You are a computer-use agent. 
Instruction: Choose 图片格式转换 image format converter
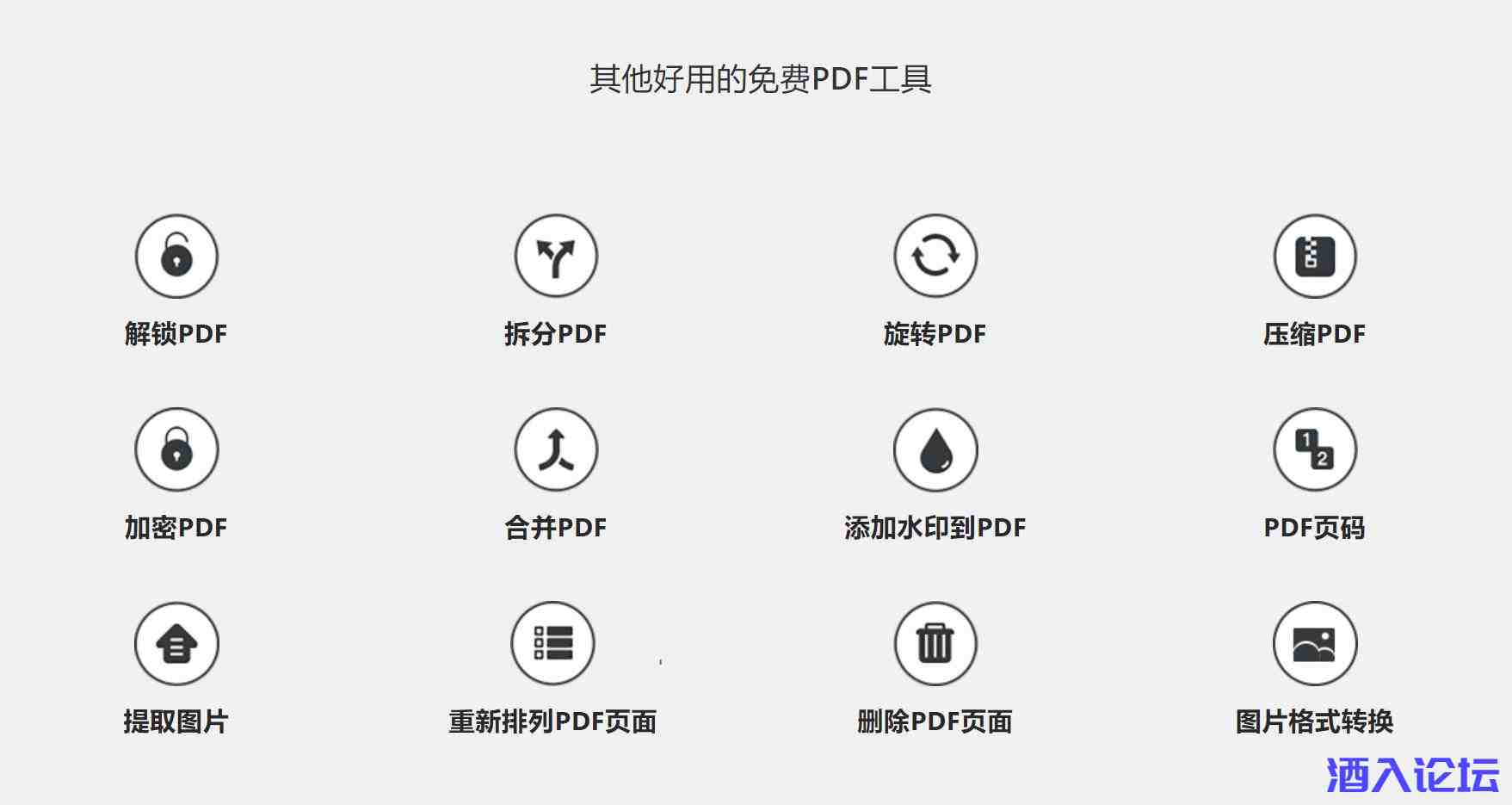coord(1315,644)
